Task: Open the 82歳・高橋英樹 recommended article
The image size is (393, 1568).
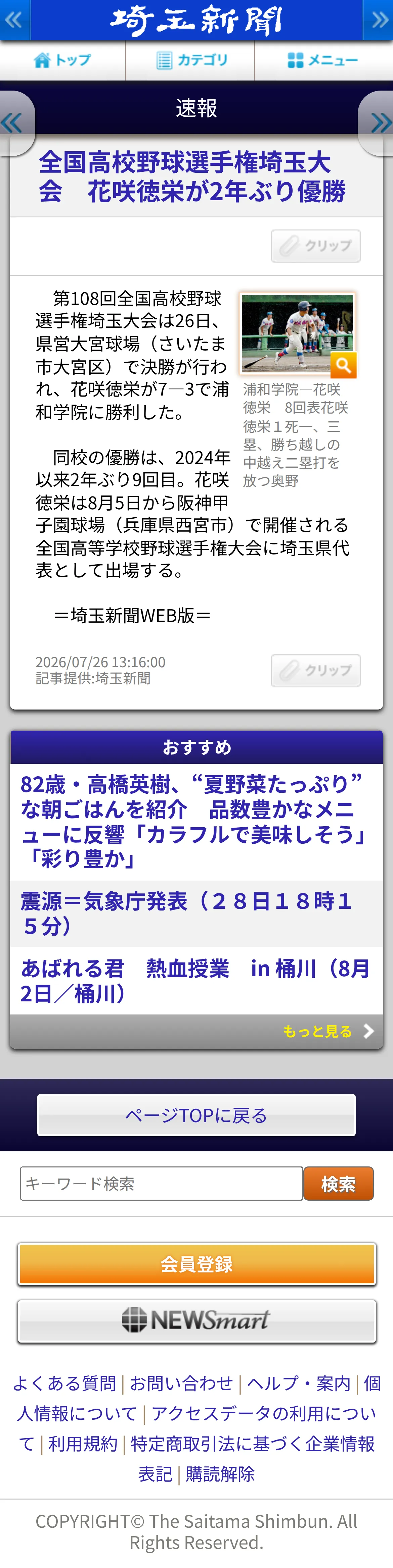Action: click(x=196, y=821)
